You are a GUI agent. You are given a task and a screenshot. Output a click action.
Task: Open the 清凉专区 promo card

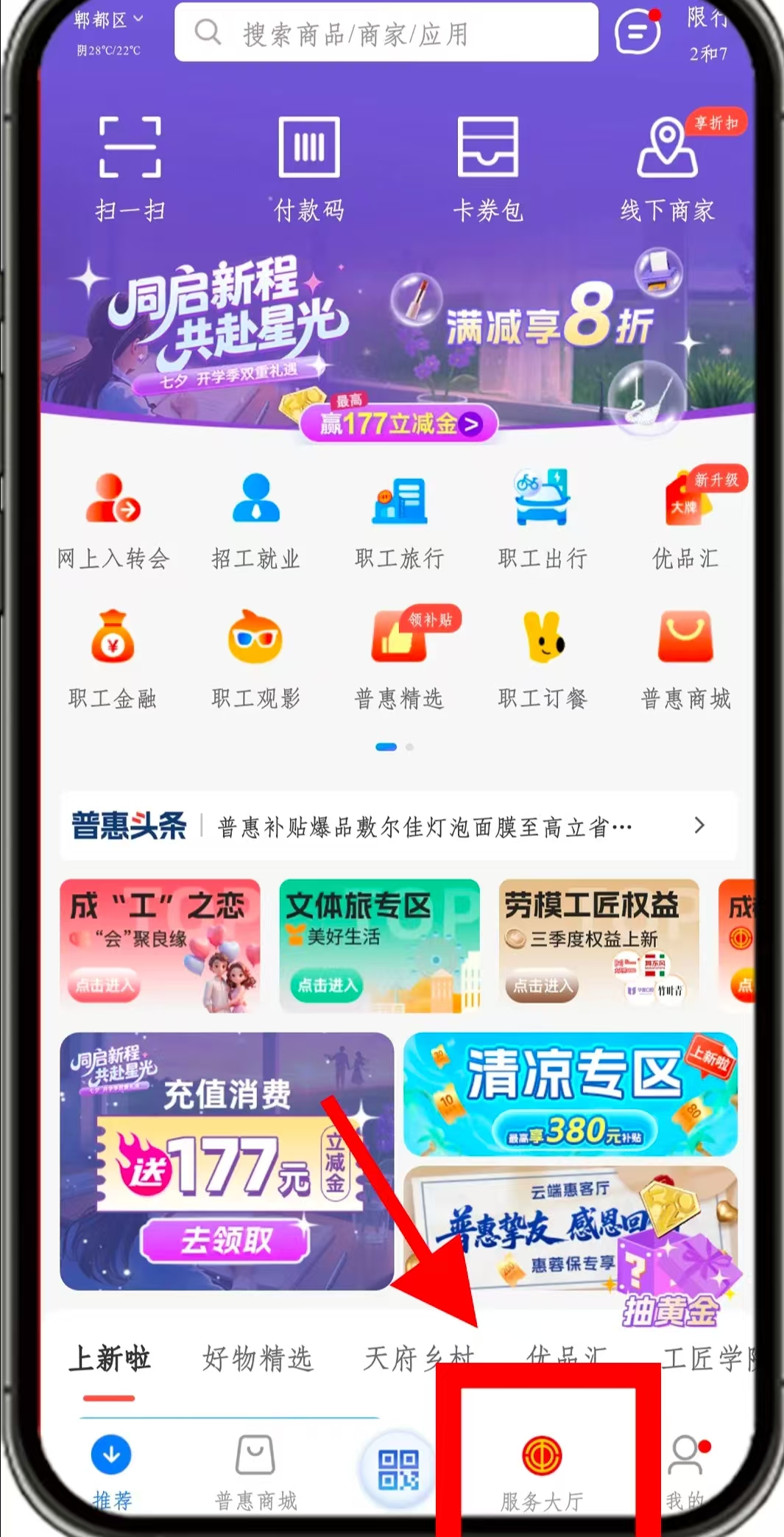pos(570,1094)
